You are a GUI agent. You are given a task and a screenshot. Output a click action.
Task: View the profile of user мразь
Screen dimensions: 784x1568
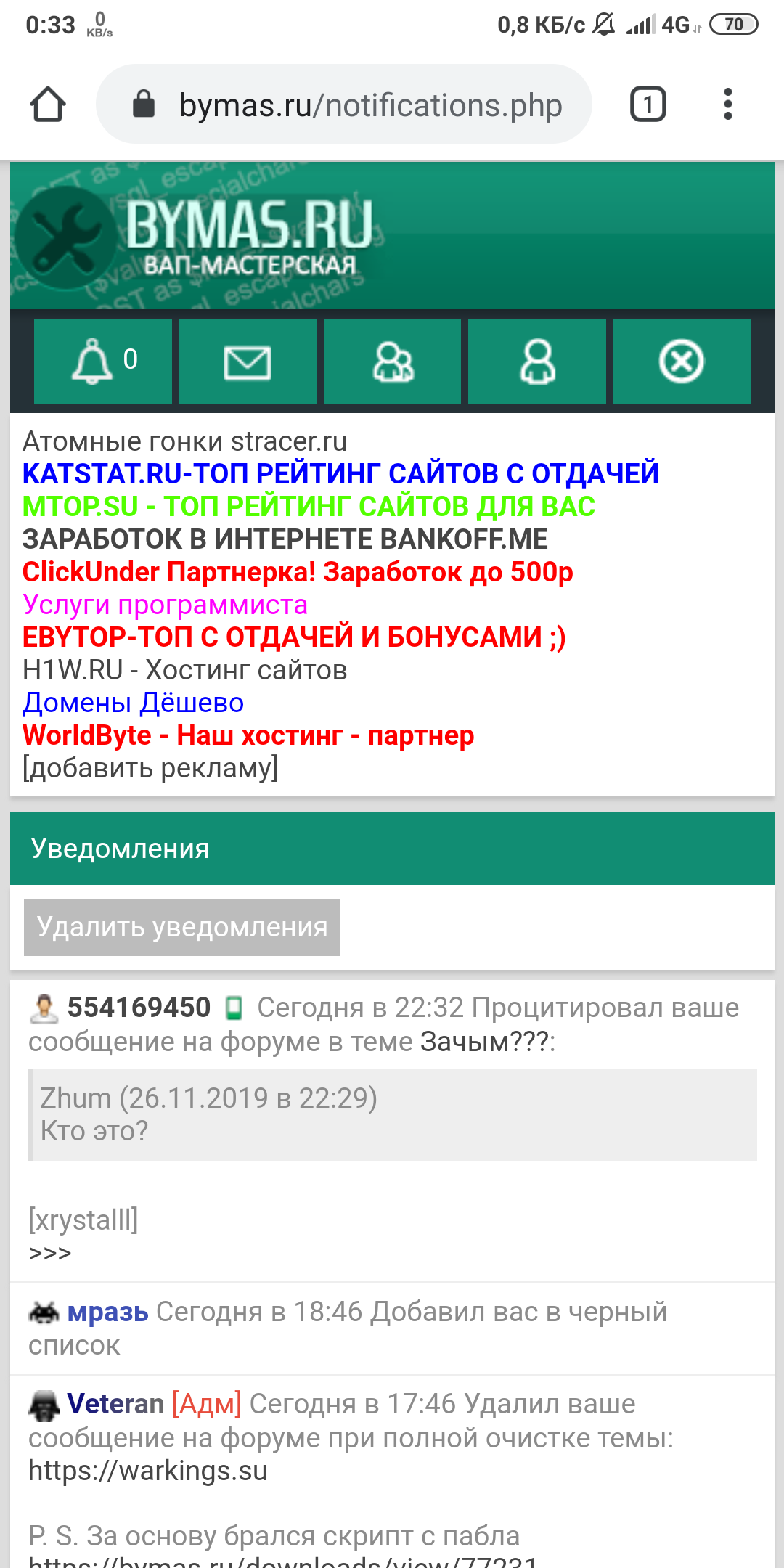coord(107,1312)
